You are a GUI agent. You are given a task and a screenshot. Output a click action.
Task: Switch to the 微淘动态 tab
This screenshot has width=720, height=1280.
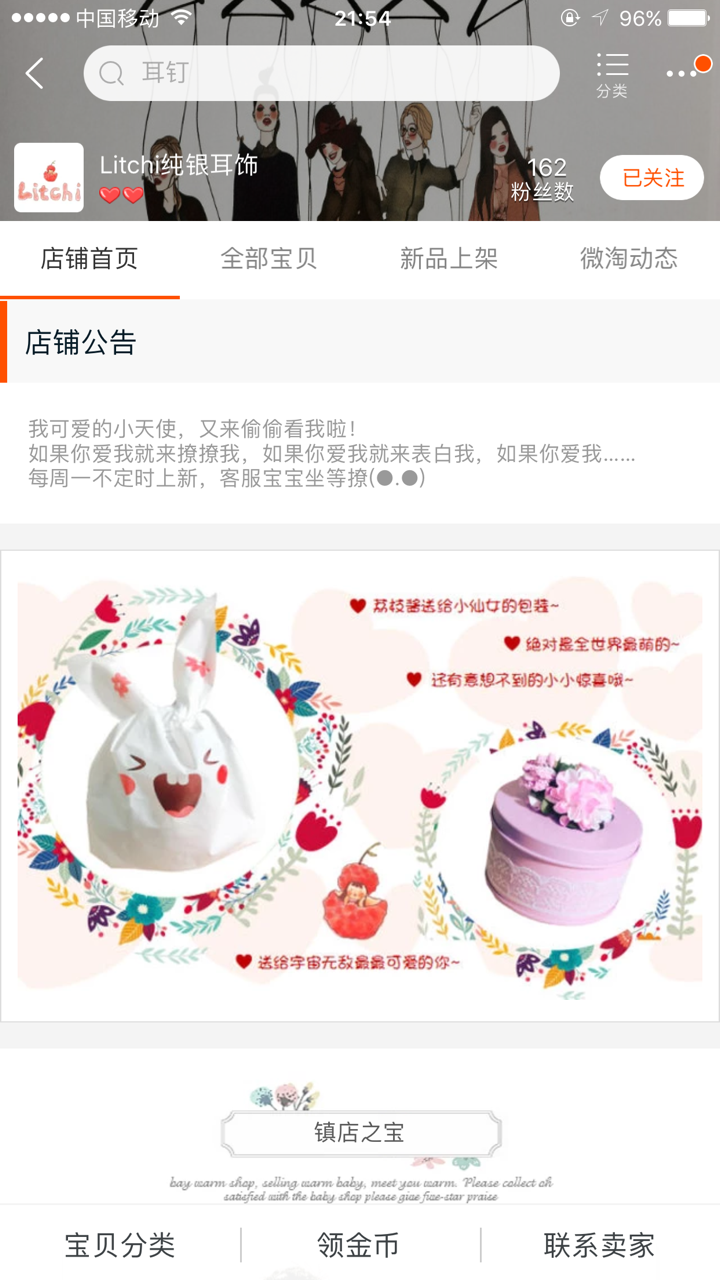tap(629, 259)
